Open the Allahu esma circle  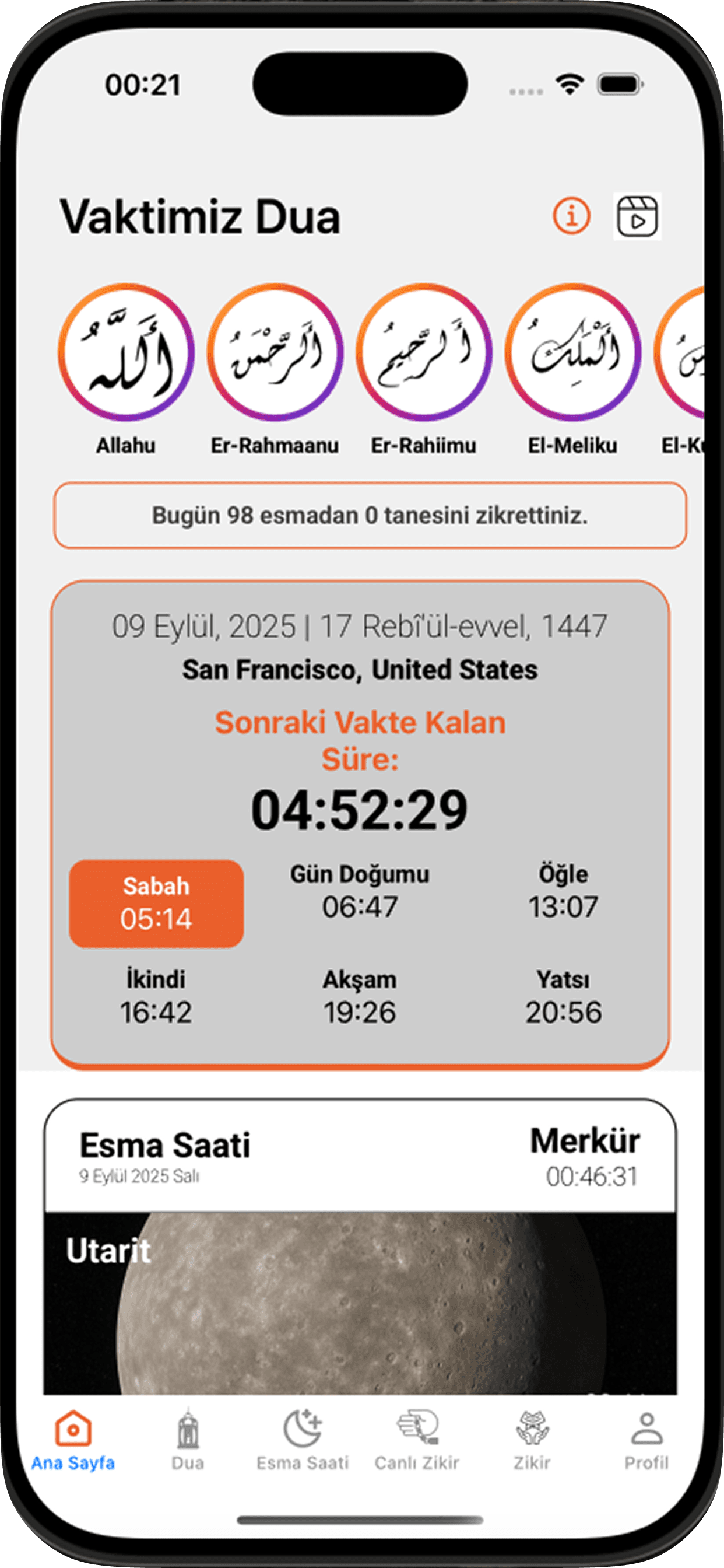click(x=126, y=352)
